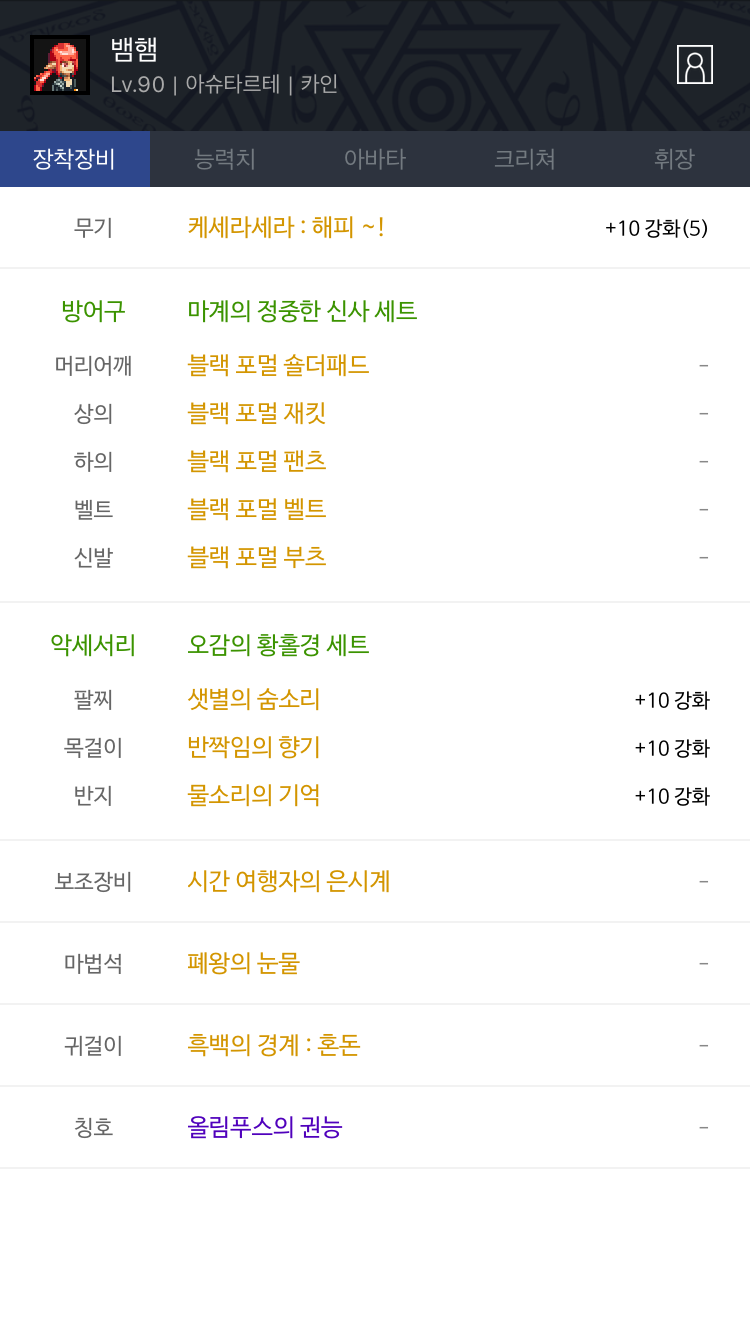Open the character profile icon
The height and width of the screenshot is (1334, 750).
coord(695,64)
